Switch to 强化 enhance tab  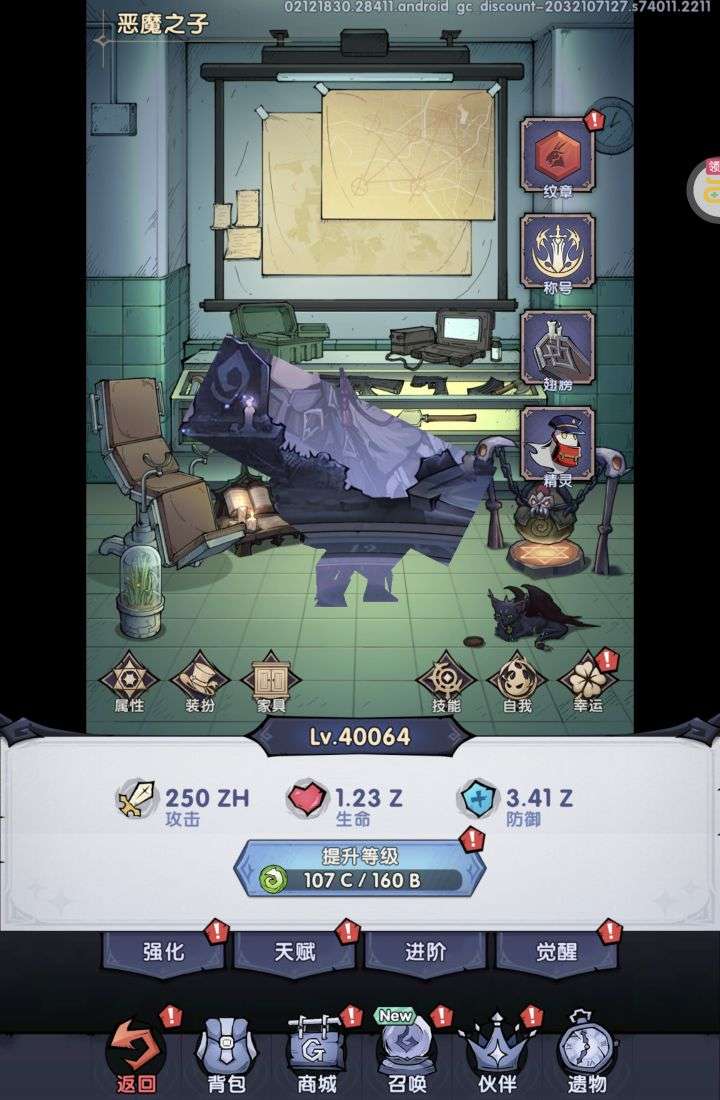coord(163,951)
